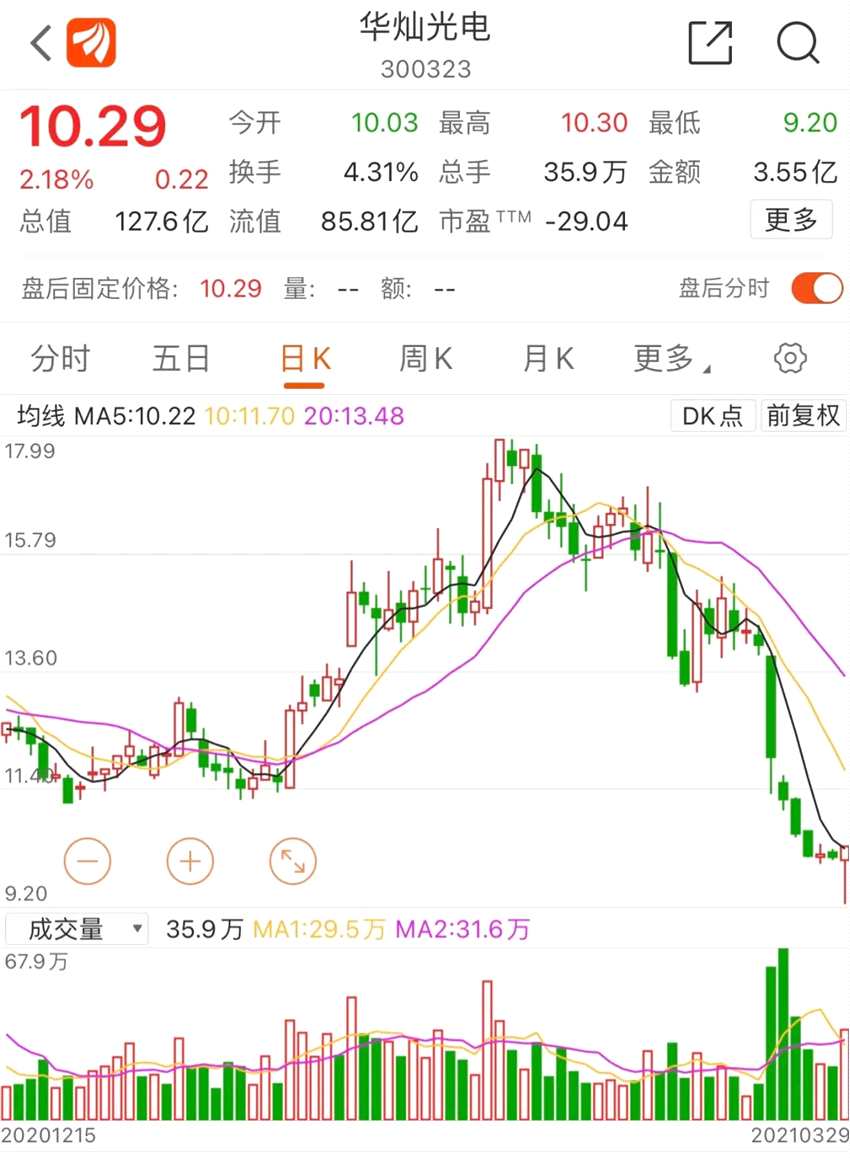This screenshot has width=850, height=1158.
Task: Toggle 前复权 price adjustment
Action: 804,415
